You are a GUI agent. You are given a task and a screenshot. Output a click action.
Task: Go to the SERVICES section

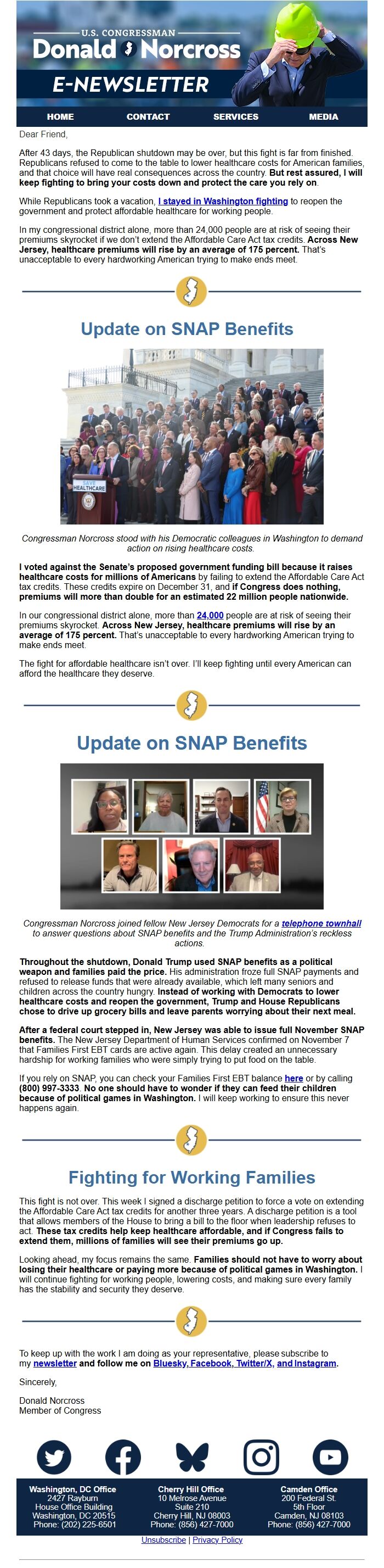[236, 116]
